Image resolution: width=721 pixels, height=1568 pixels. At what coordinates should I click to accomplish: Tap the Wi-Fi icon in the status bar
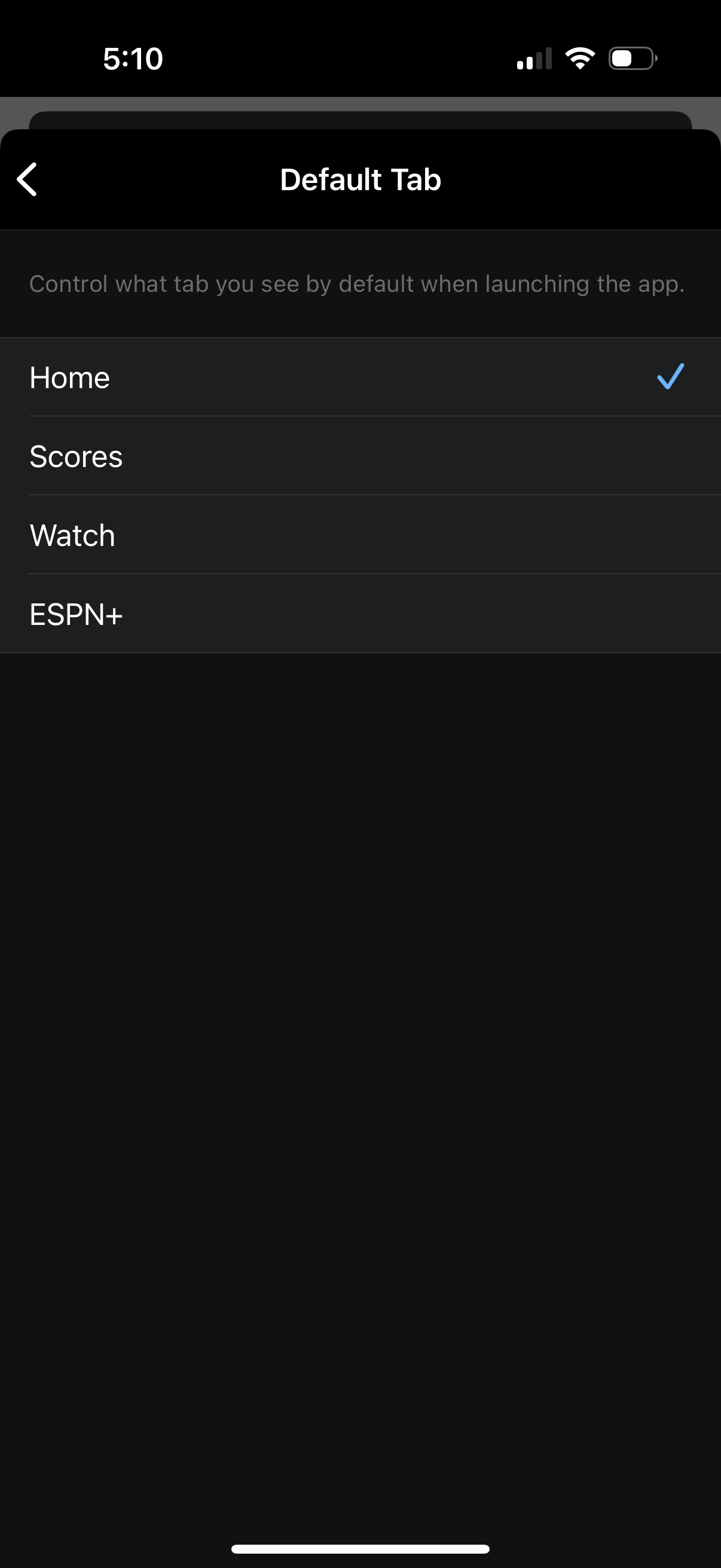click(579, 58)
